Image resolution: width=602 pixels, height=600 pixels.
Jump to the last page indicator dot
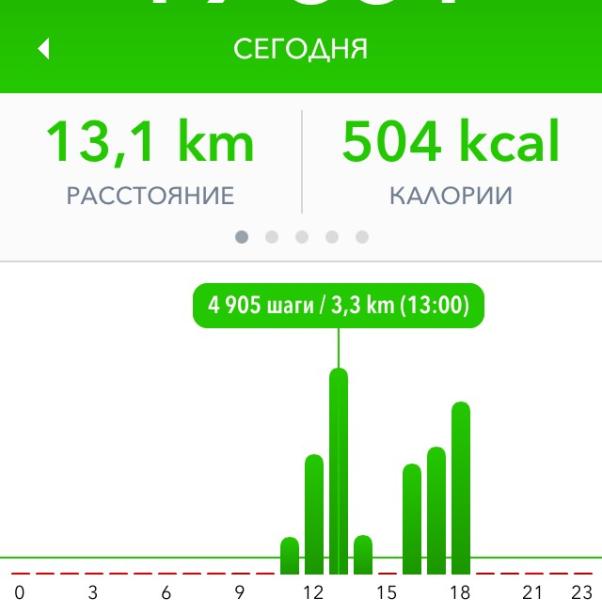point(362,237)
